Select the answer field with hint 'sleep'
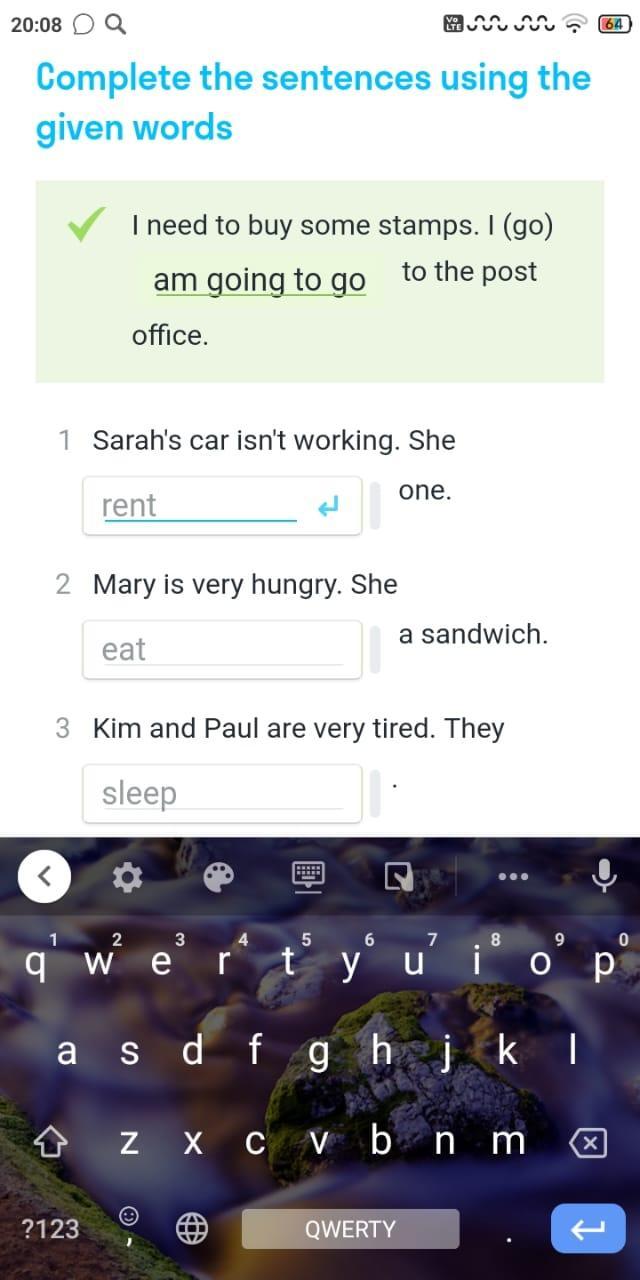 pyautogui.click(x=221, y=794)
